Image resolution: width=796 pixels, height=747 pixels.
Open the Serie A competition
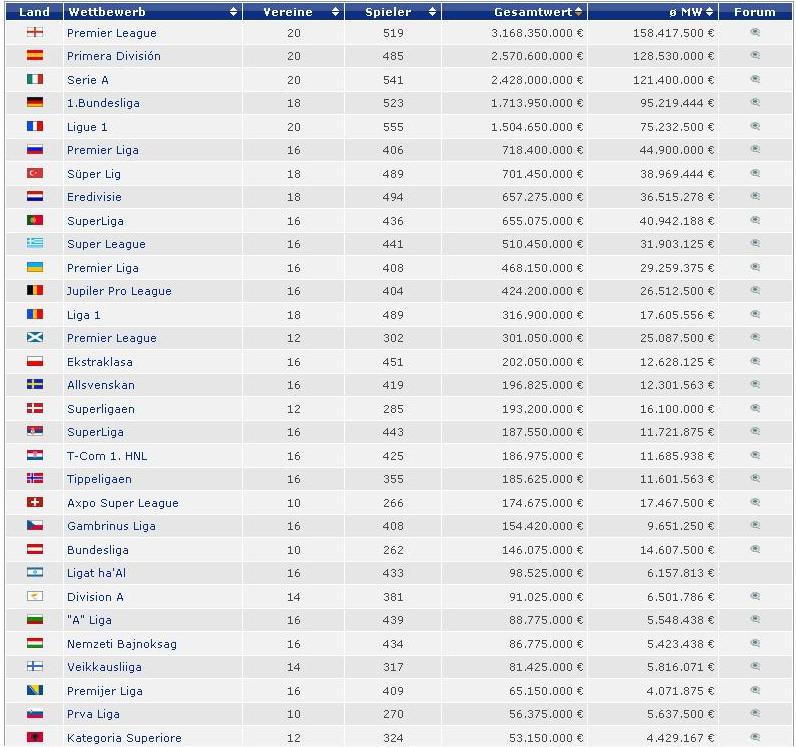coord(87,80)
